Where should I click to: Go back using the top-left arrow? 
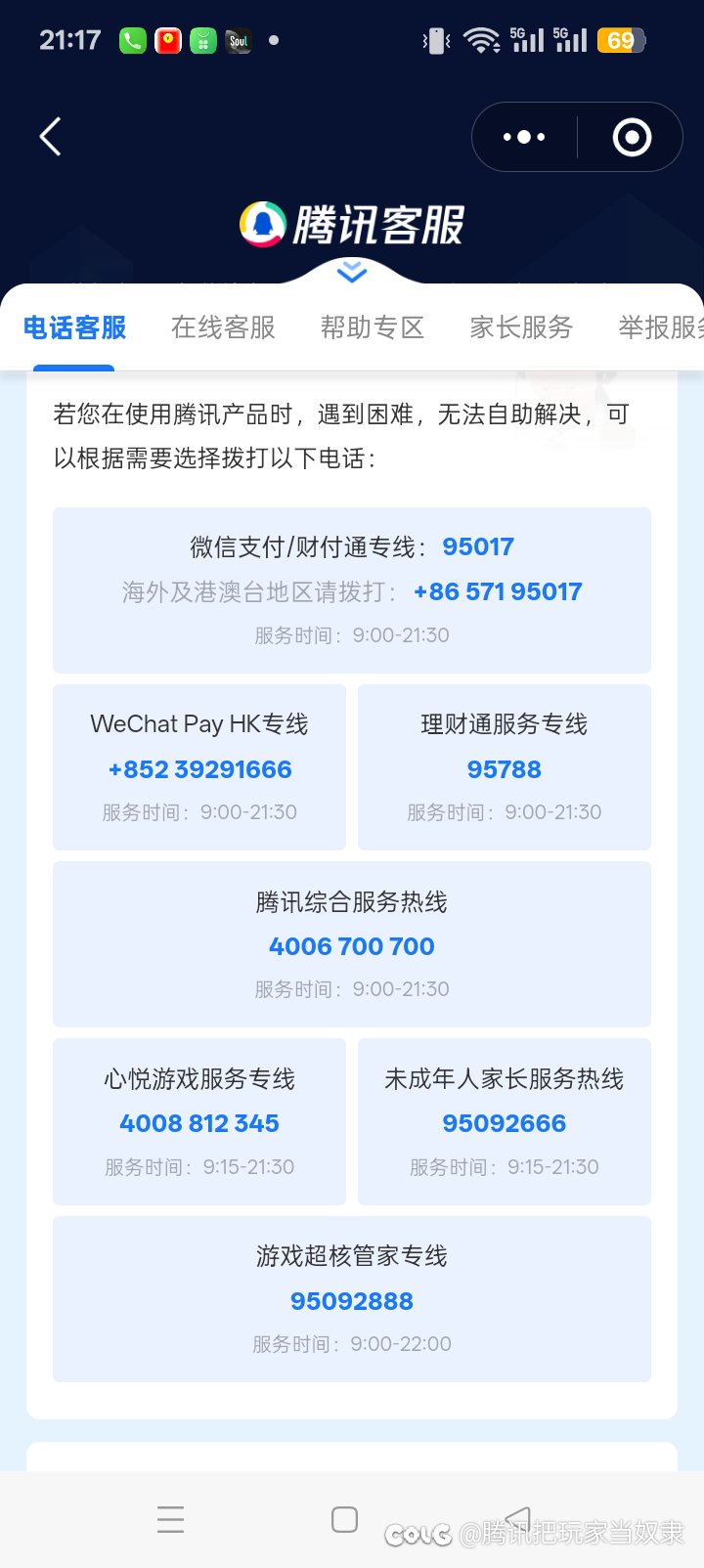(x=51, y=137)
